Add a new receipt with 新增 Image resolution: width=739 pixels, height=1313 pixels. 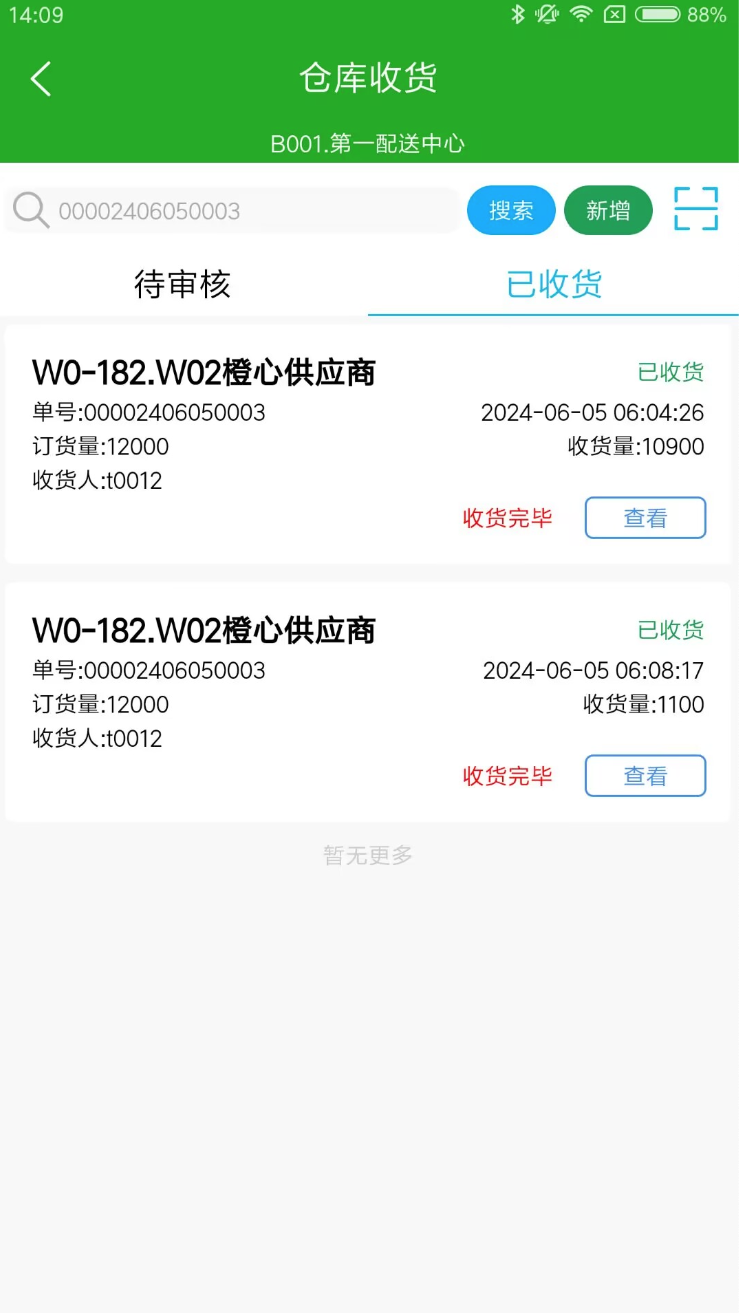click(608, 211)
